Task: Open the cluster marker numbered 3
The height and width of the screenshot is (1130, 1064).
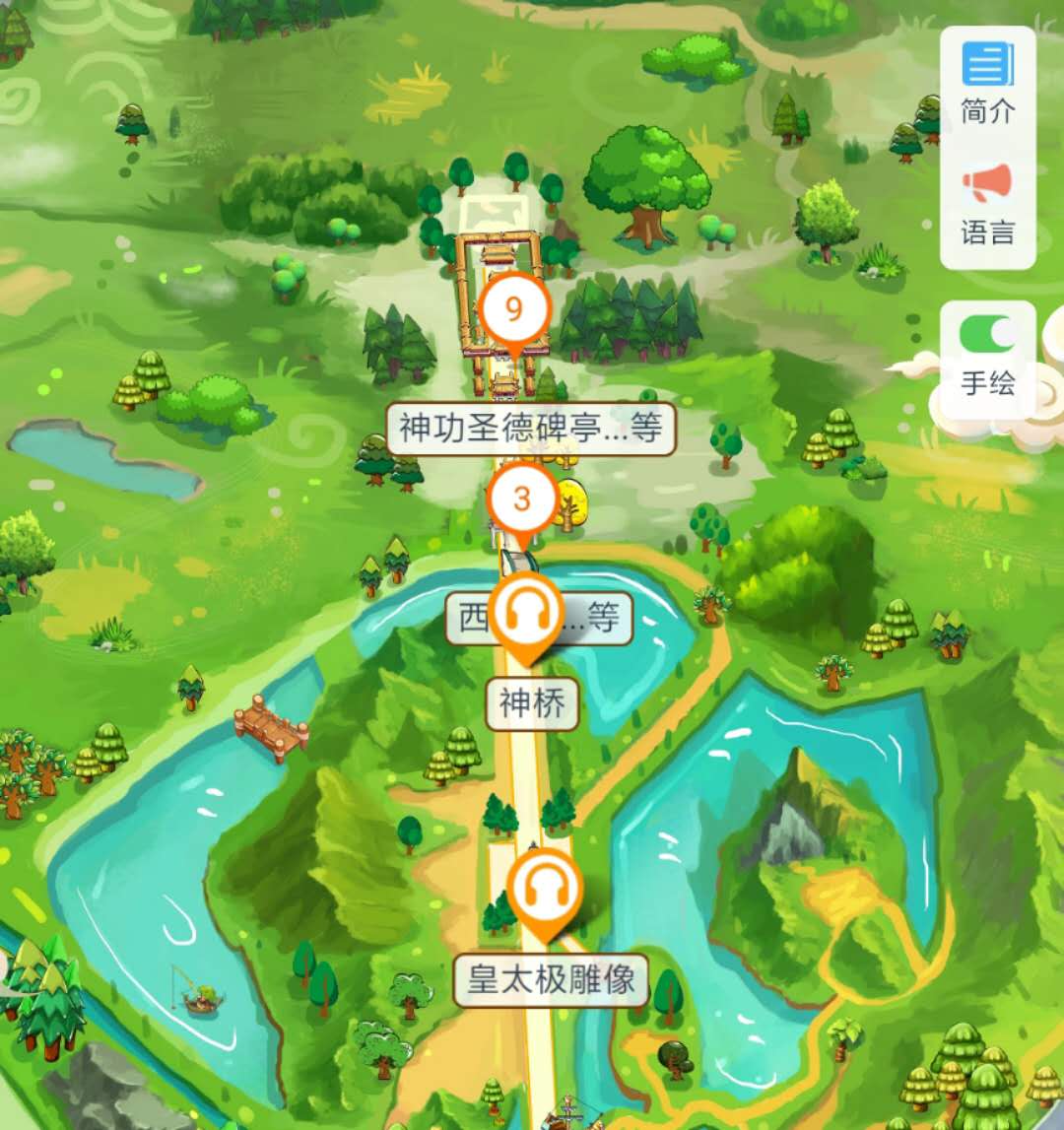Action: click(522, 499)
